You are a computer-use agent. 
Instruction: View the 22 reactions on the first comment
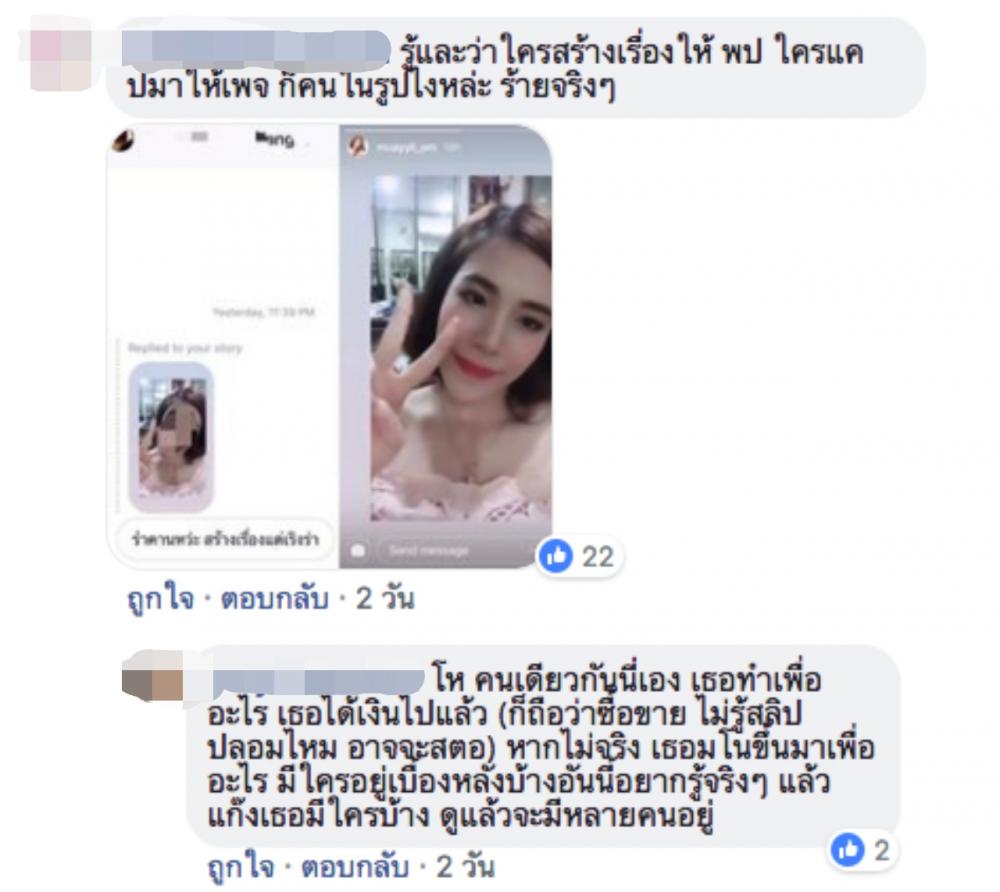pos(580,556)
